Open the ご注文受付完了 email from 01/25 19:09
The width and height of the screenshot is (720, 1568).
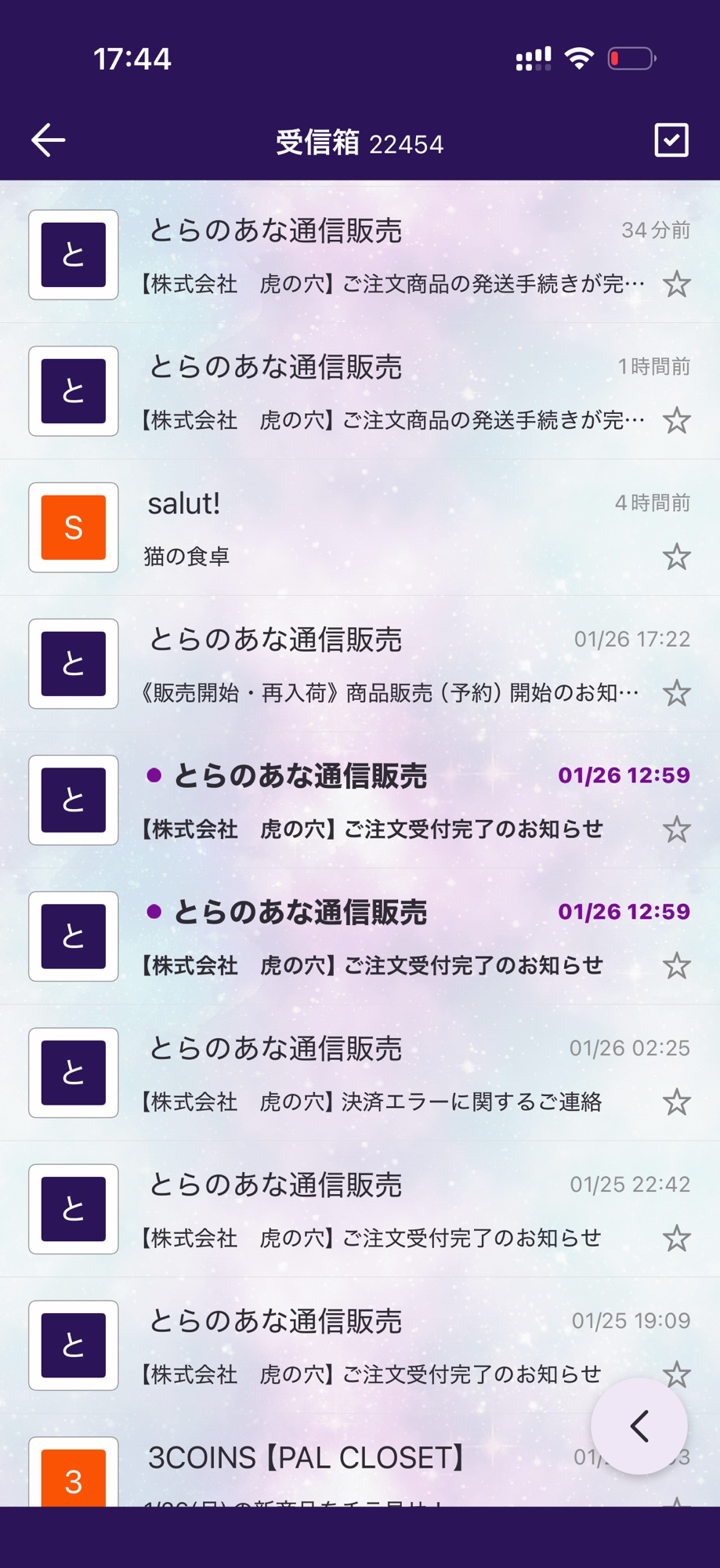tap(360, 1345)
